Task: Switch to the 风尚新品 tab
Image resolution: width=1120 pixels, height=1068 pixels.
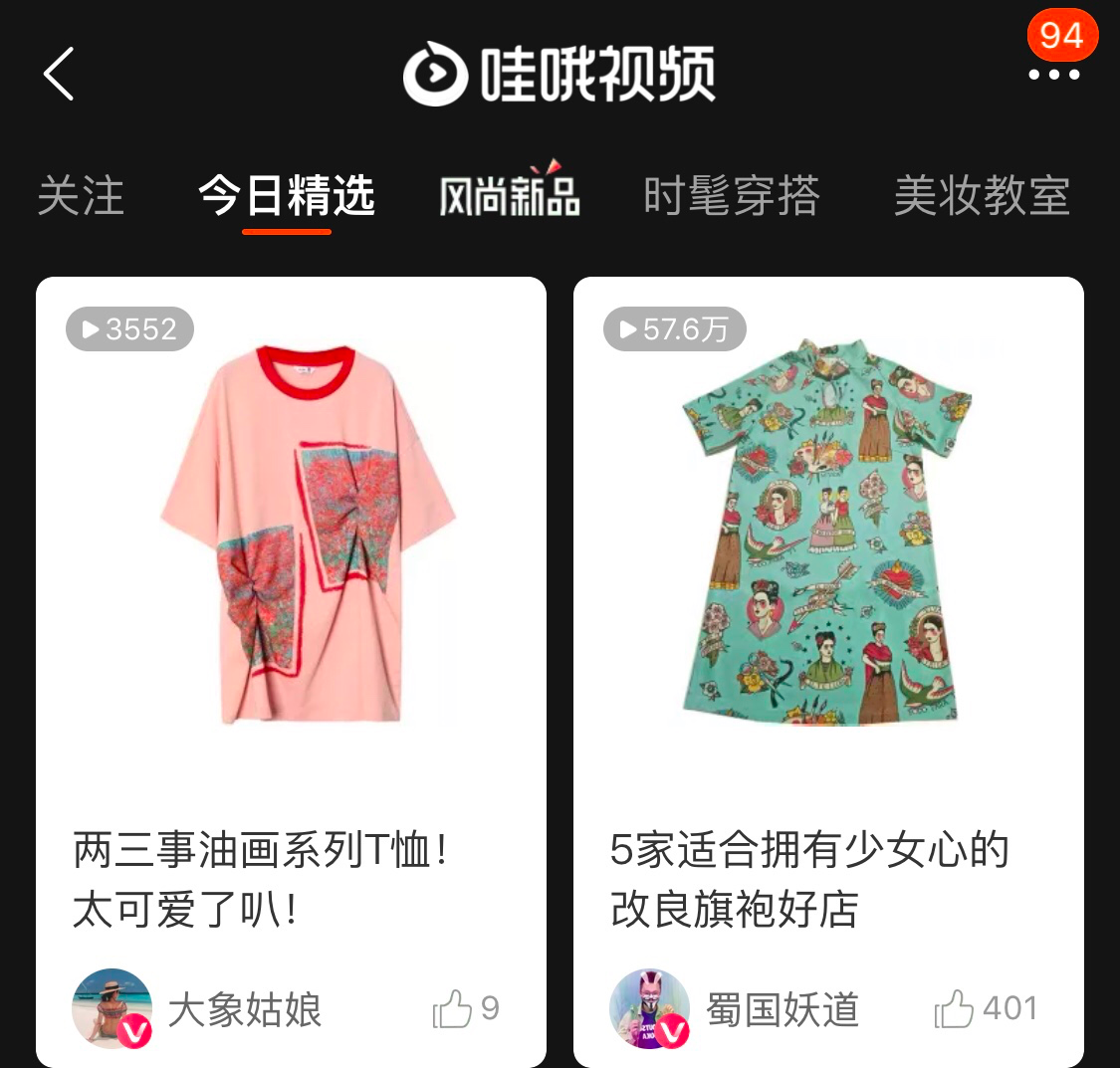Action: [510, 196]
